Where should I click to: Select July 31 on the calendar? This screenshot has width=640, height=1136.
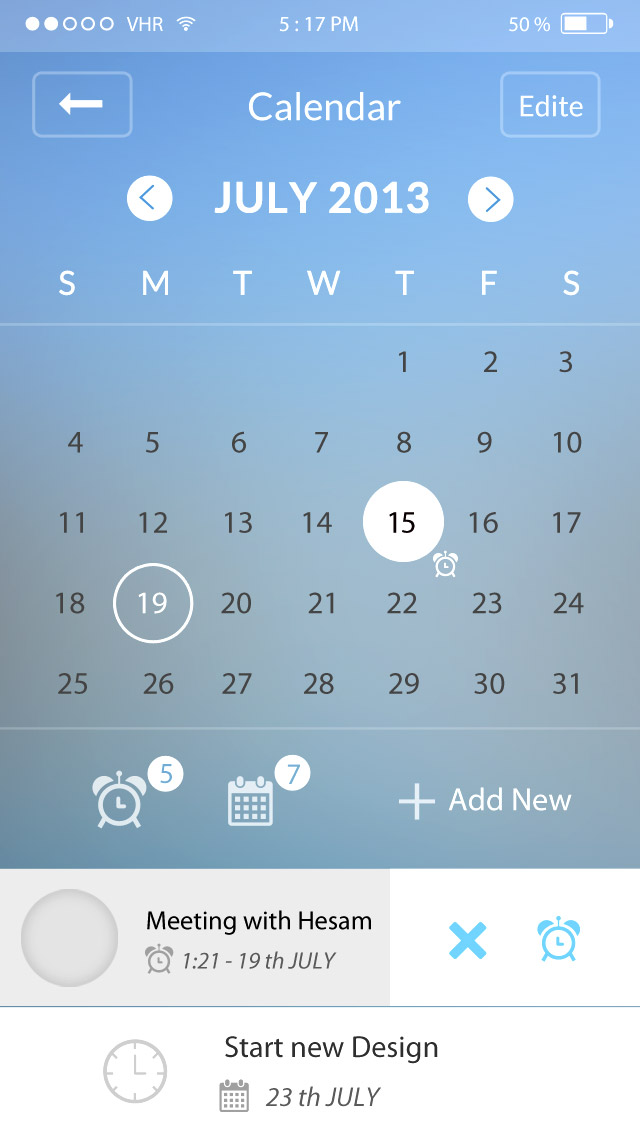[567, 684]
